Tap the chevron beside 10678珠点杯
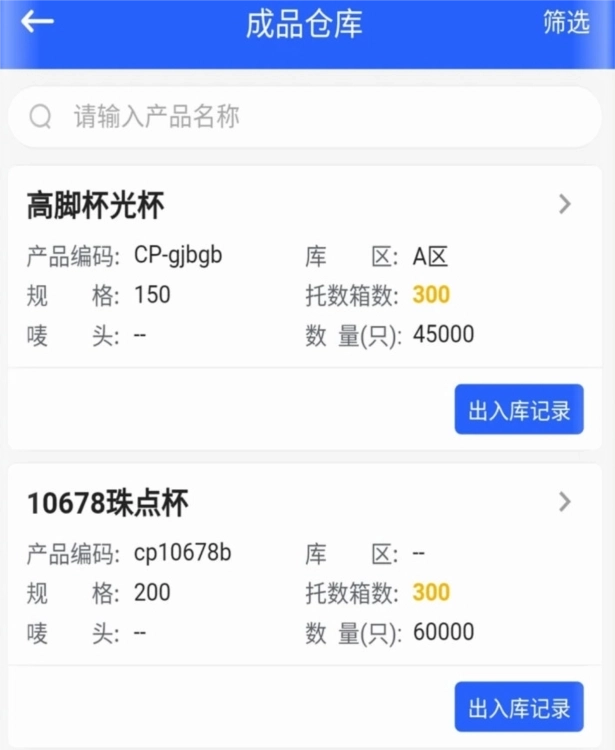This screenshot has height=750, width=615. click(x=565, y=502)
